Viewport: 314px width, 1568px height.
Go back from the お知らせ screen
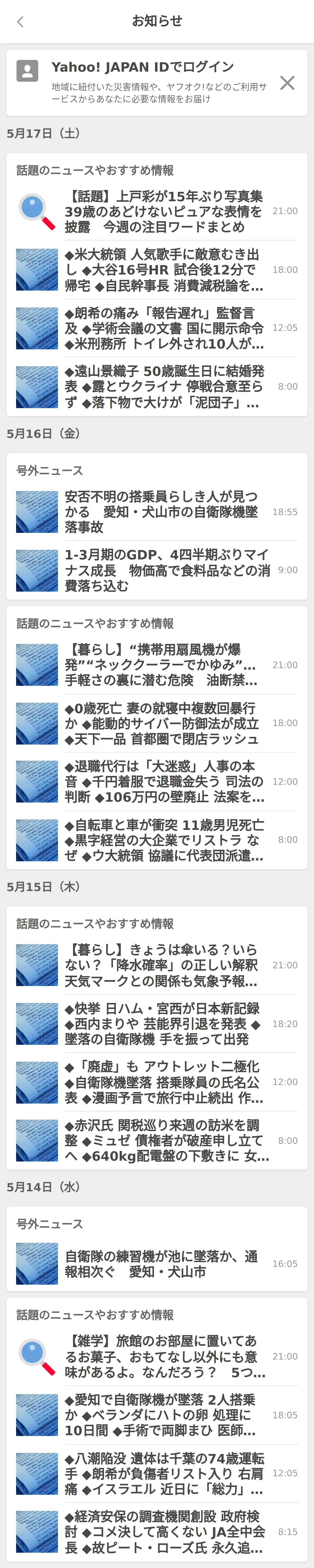[20, 22]
